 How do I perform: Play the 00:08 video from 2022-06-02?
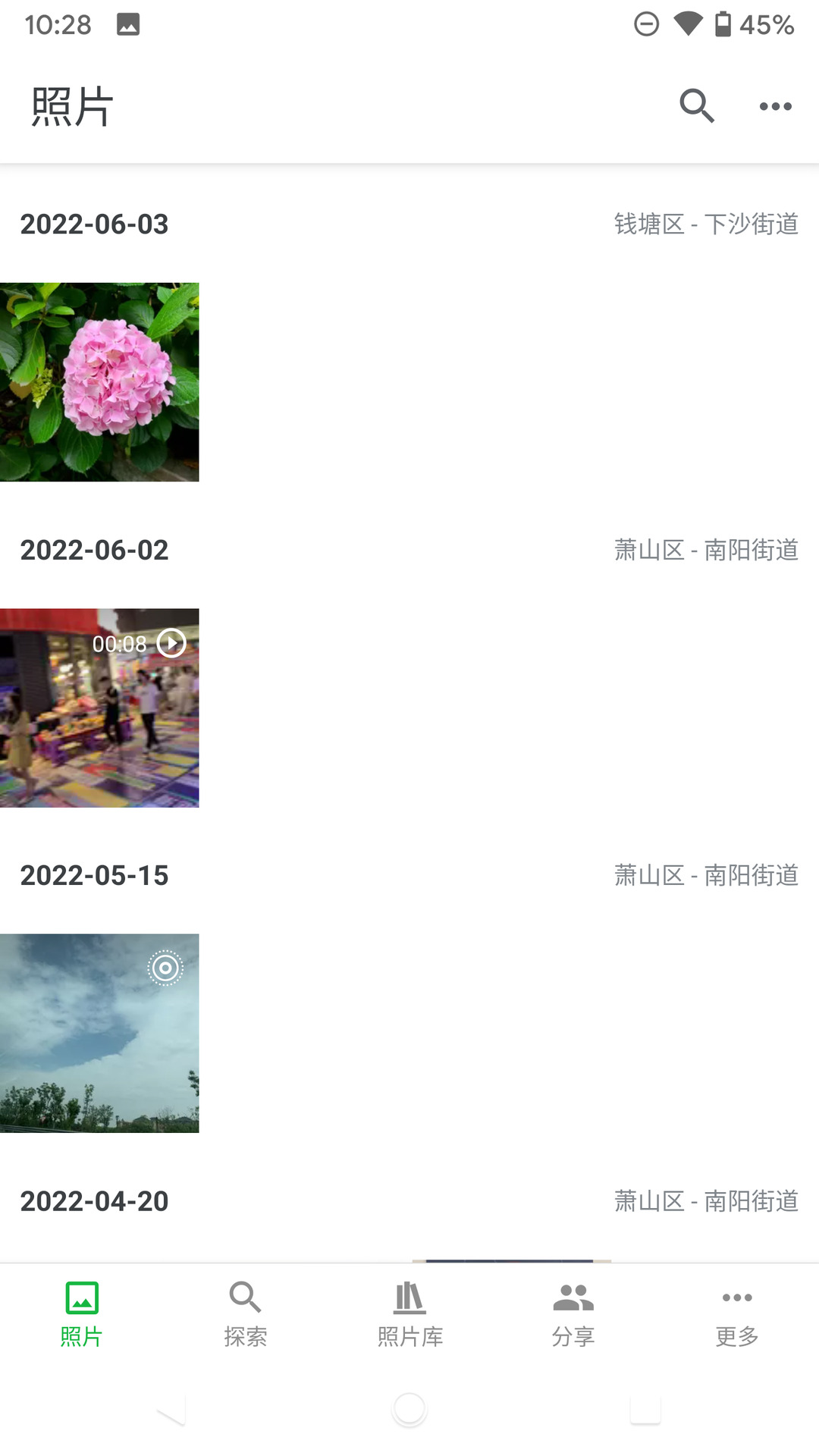coord(171,642)
